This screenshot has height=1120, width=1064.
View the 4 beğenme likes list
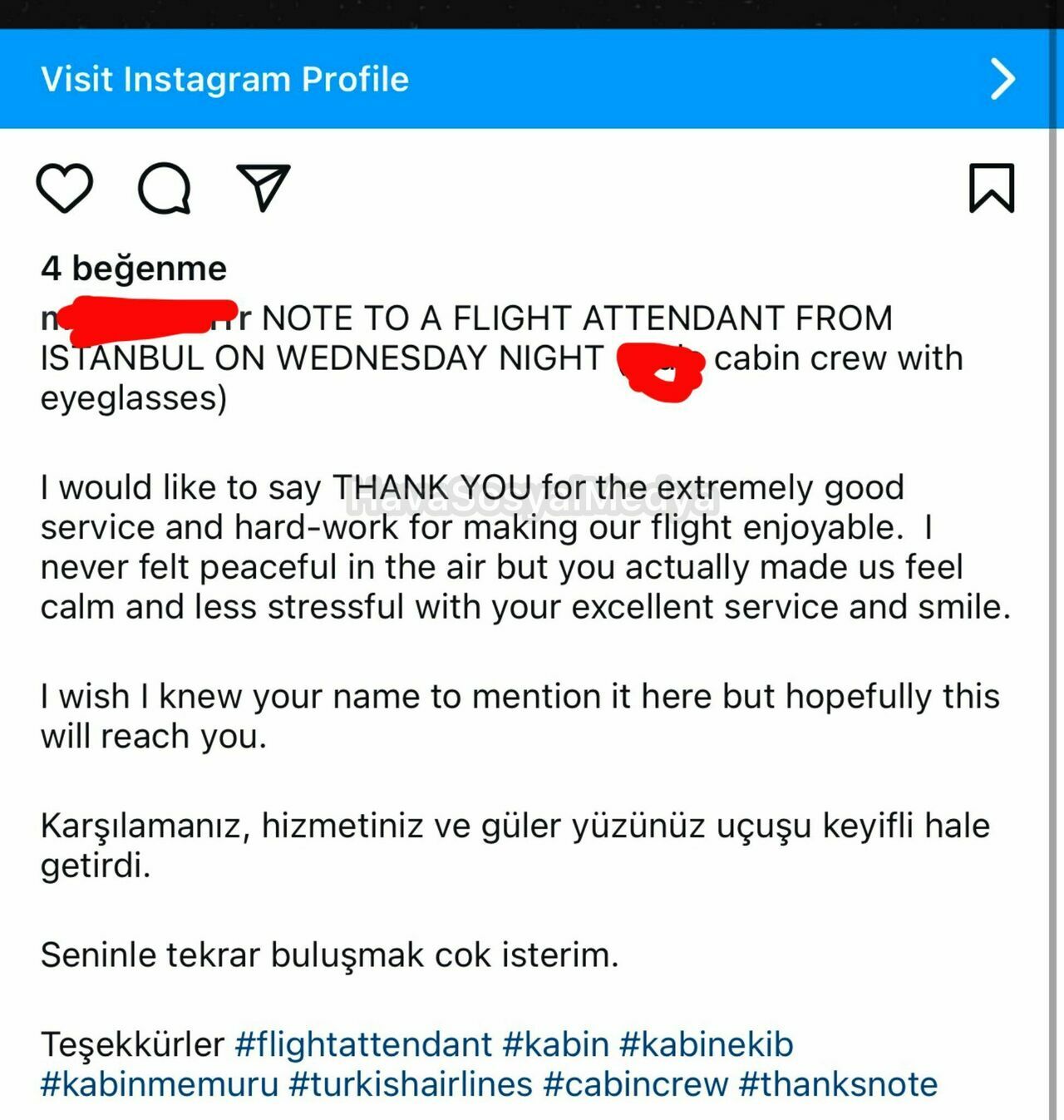click(134, 269)
